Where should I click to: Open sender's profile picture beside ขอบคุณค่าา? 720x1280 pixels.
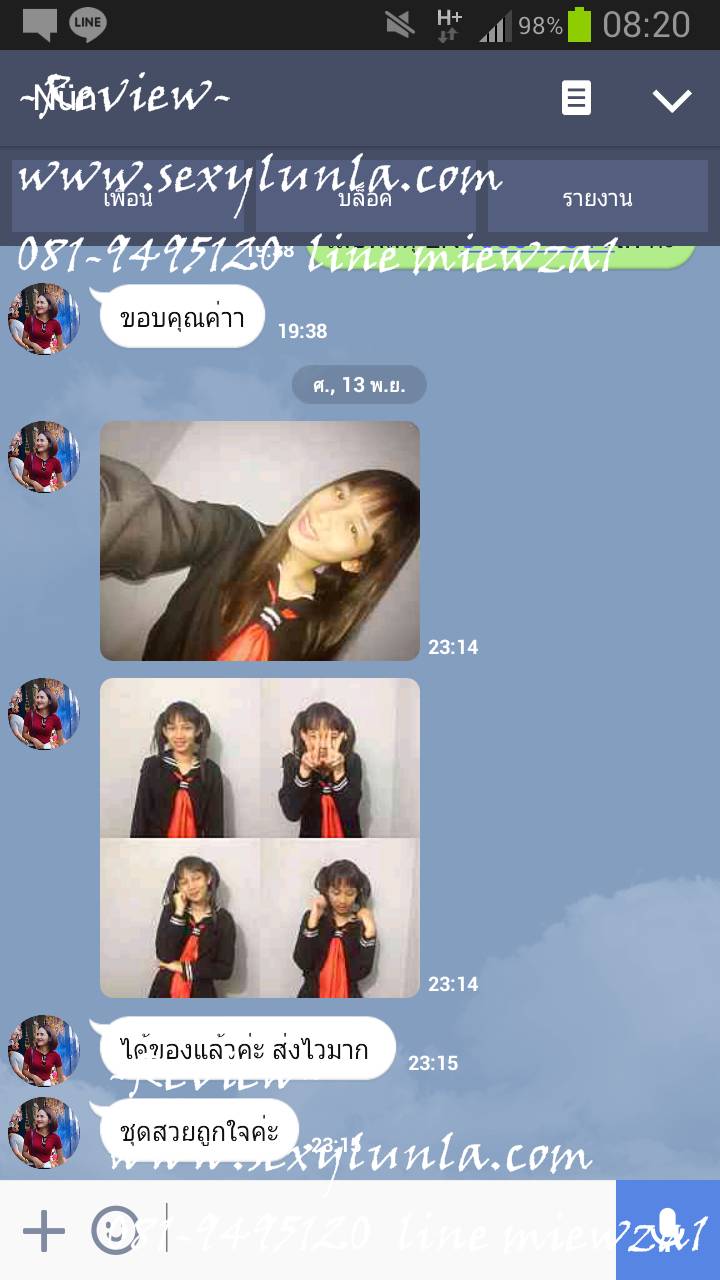(44, 318)
